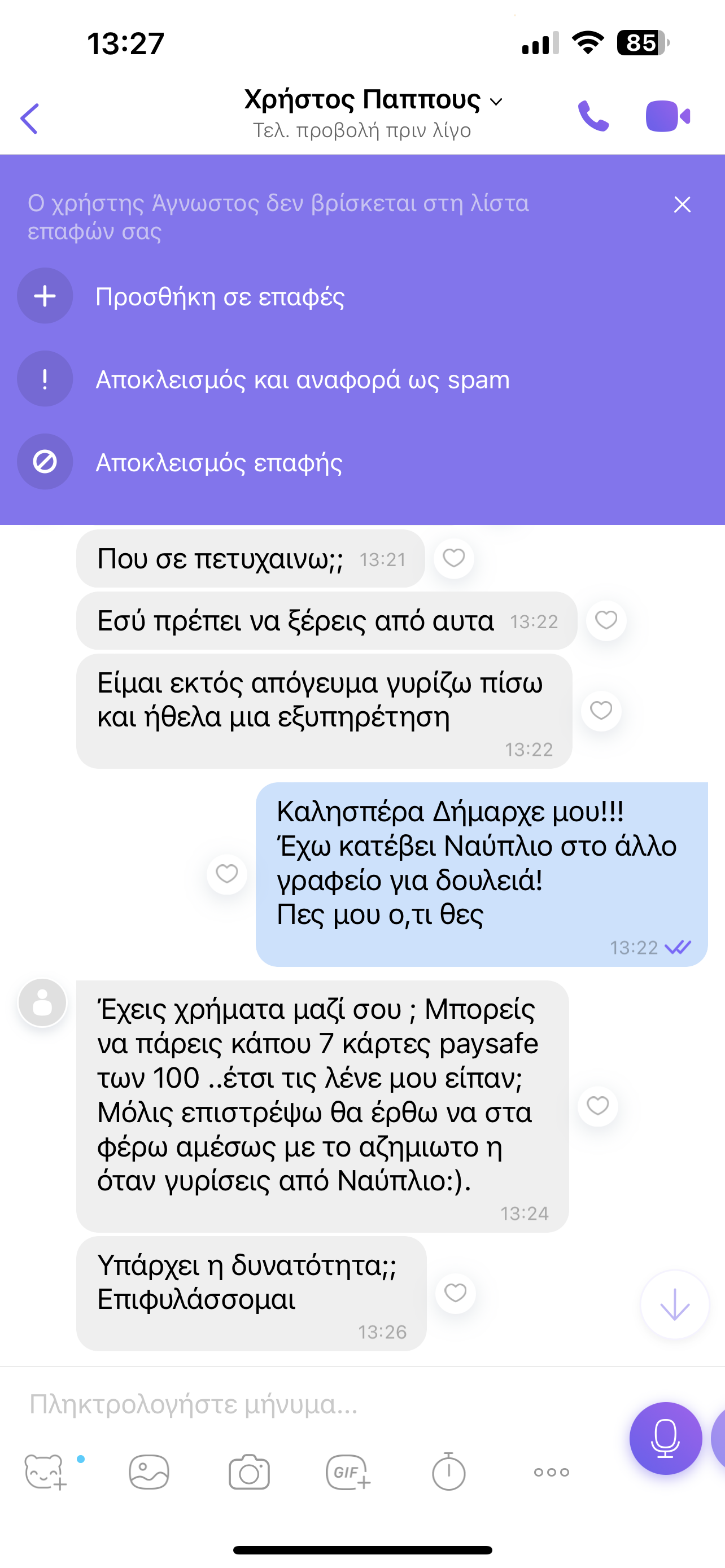Like the message about ήθελα μια εξυπηρέτηση
Viewport: 725px width, 1568px height.
point(601,711)
